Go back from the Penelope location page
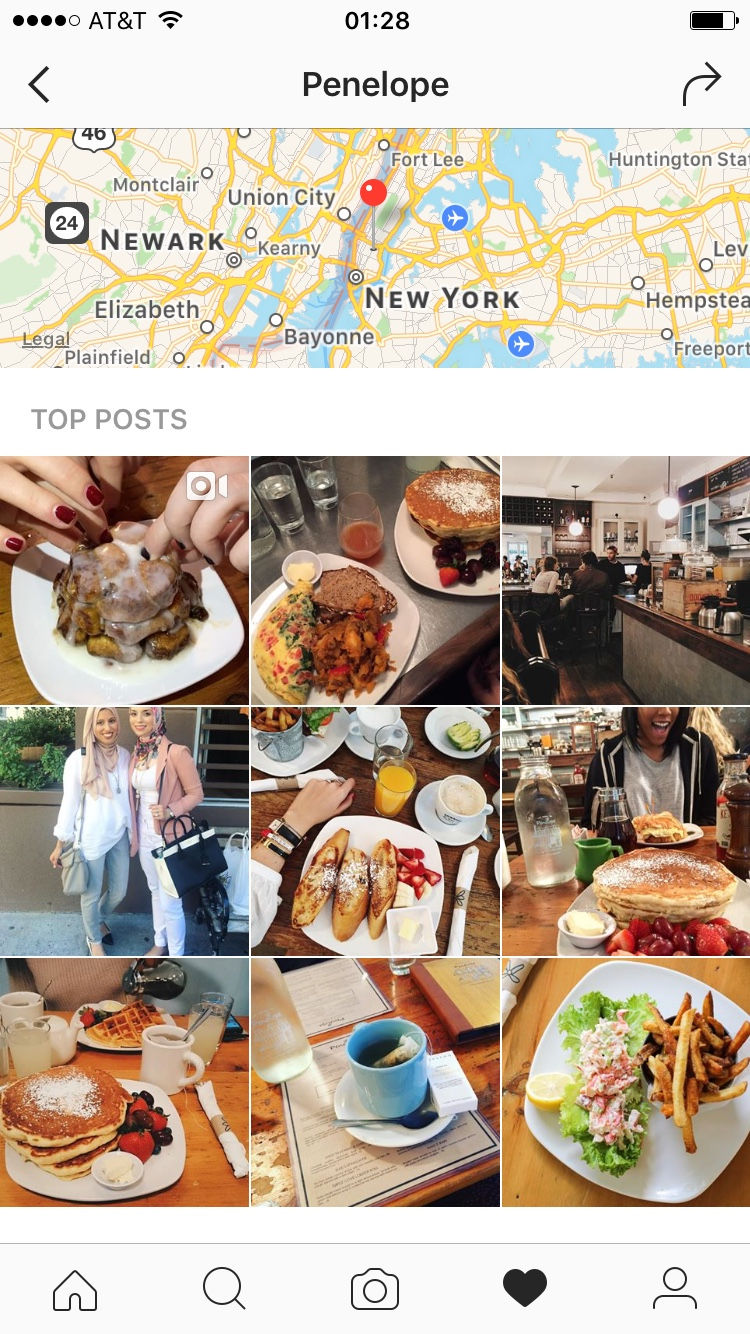750x1334 pixels. click(39, 85)
